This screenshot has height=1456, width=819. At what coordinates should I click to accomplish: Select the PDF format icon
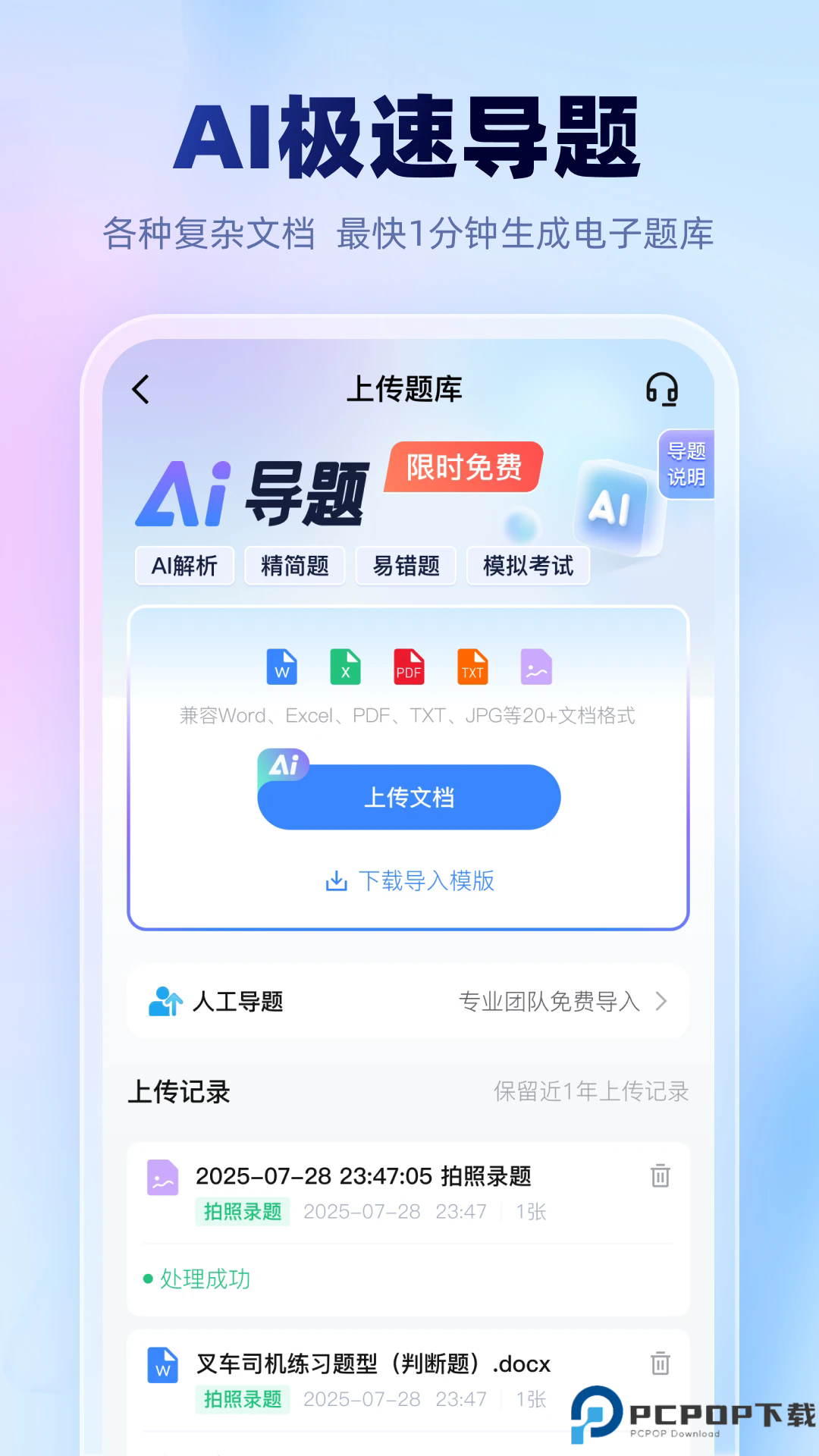pos(408,667)
